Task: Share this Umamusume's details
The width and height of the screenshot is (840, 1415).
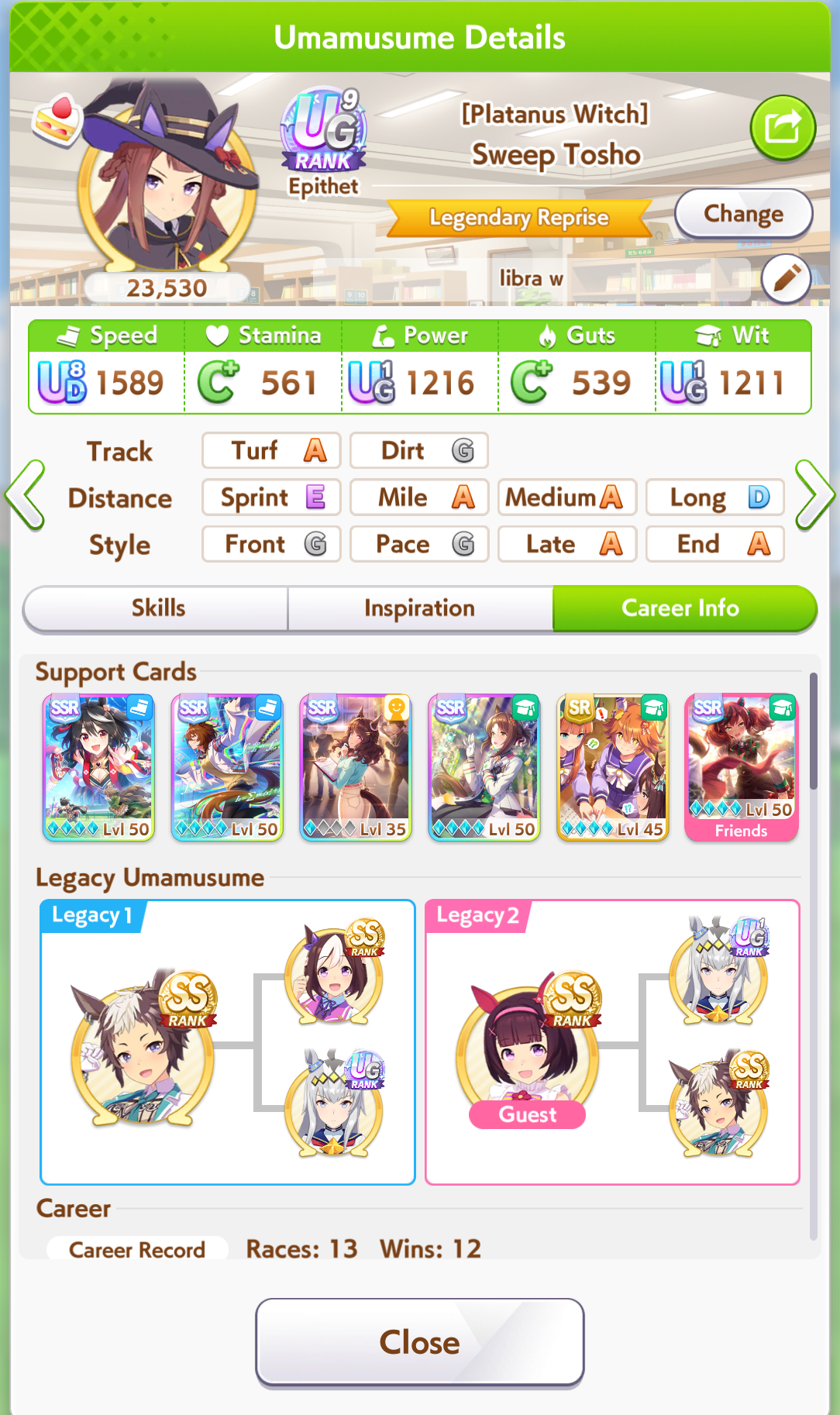Action: (783, 128)
